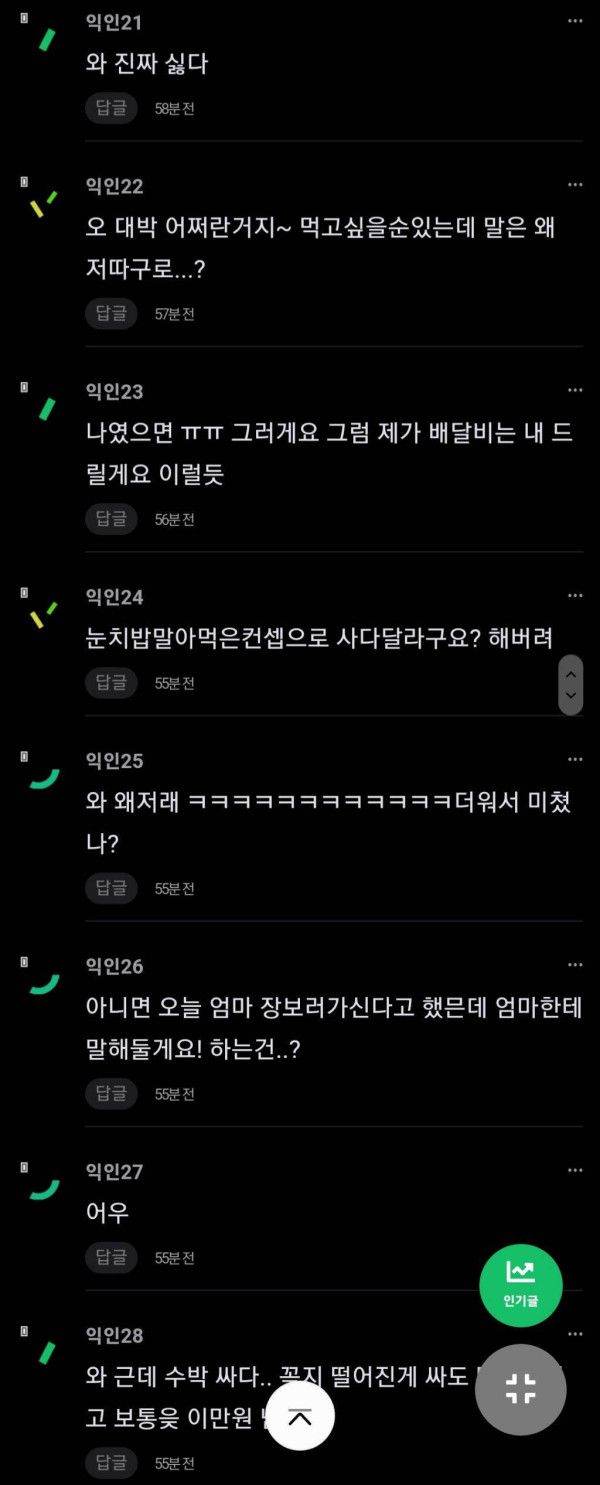Open the three-dot menu on 익인26's comment
Screen dimensions: 600x1485
(x=575, y=965)
